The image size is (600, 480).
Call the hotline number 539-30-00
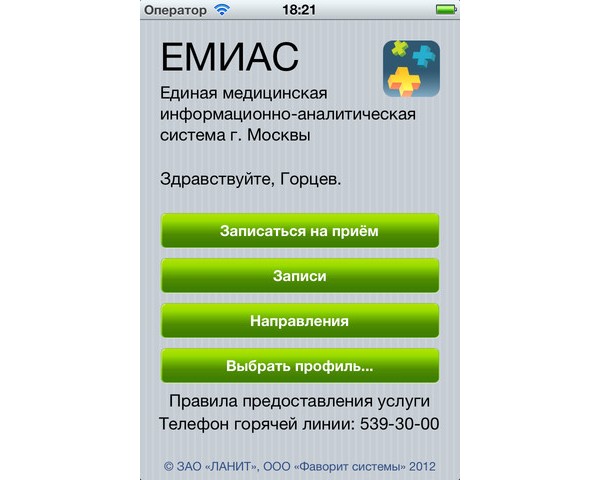tap(396, 424)
